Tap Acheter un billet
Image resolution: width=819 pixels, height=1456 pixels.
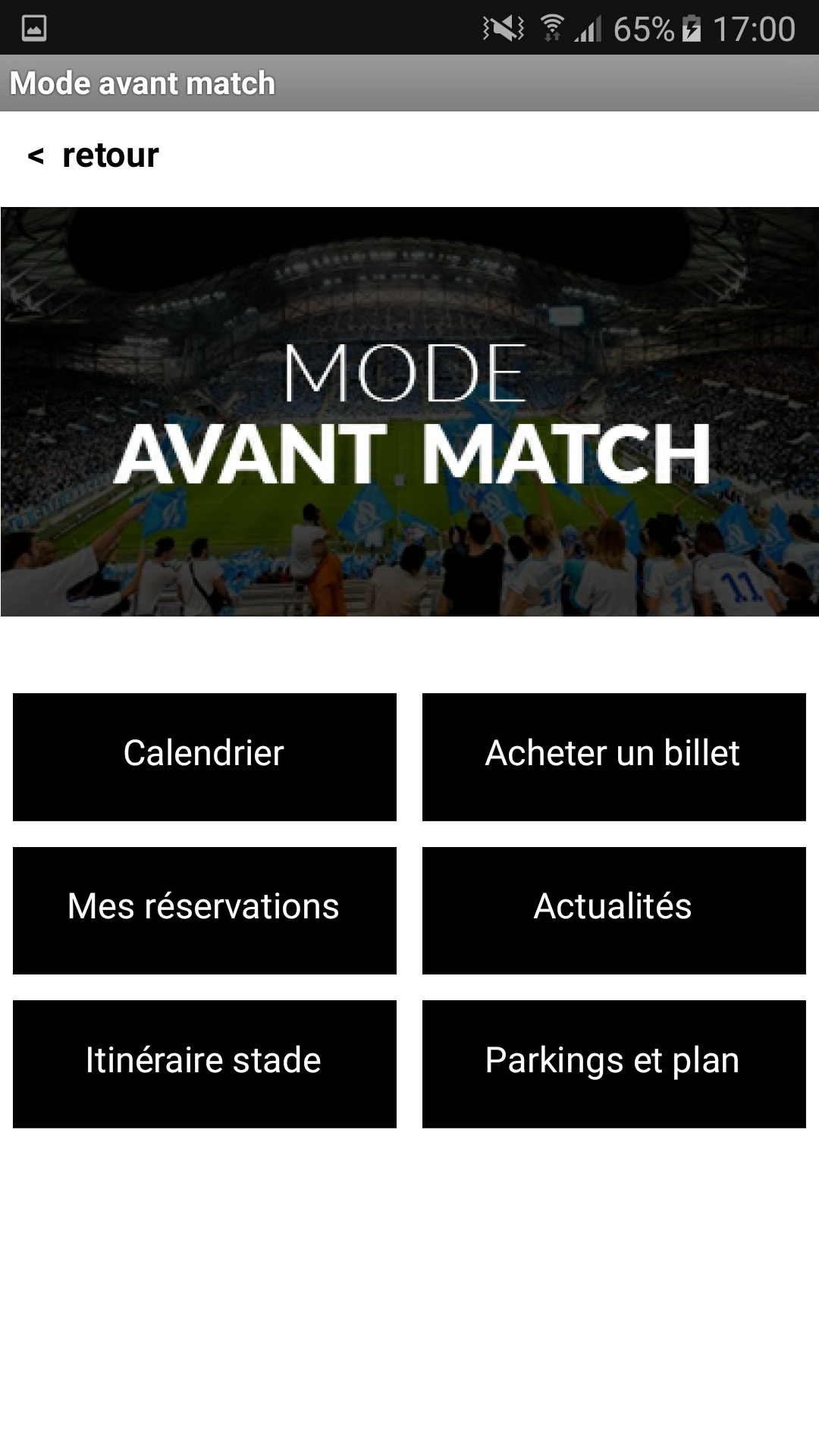pos(613,756)
